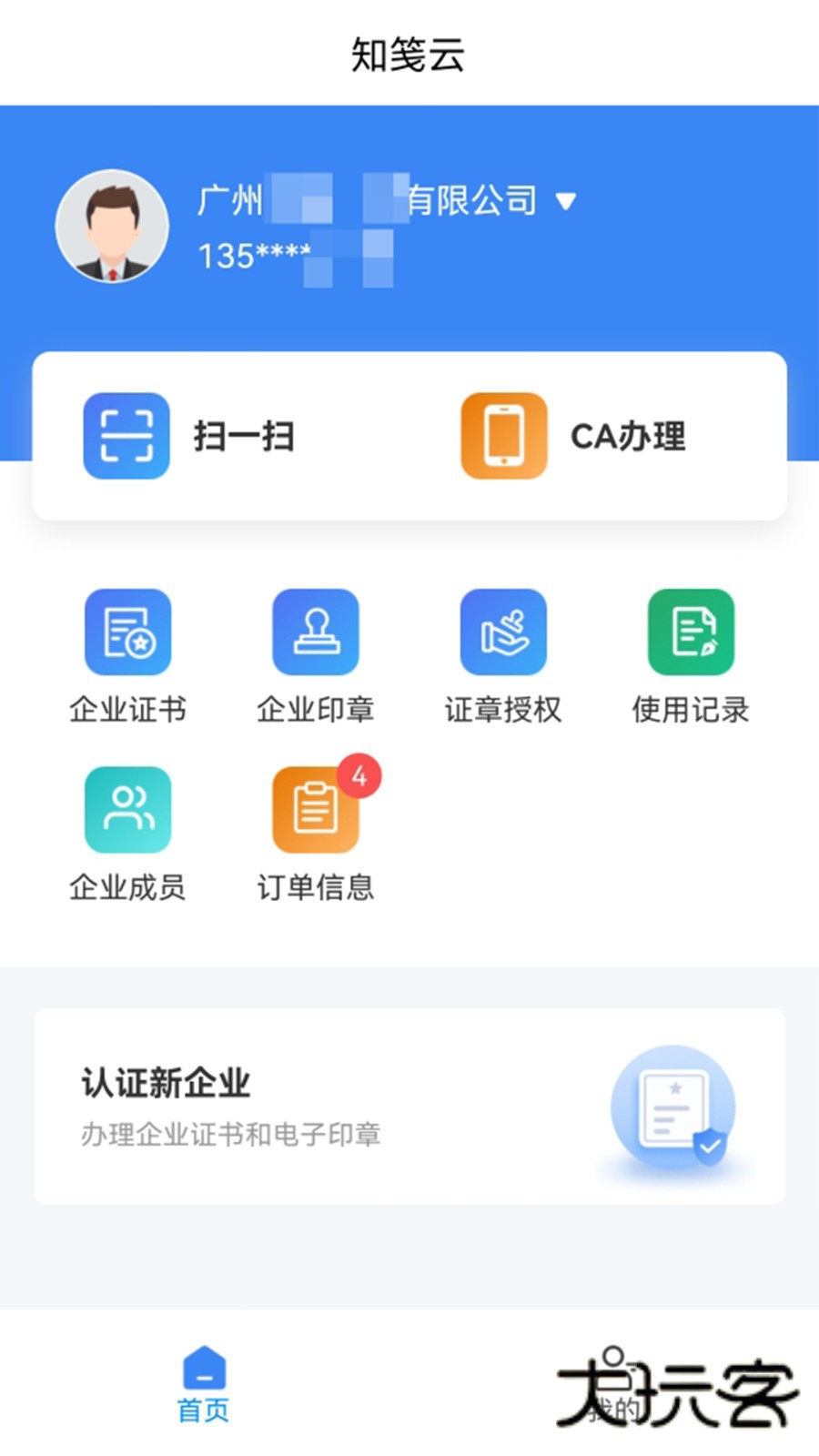Open the 扫一扫 scan icon
The image size is (819, 1456).
click(x=126, y=435)
